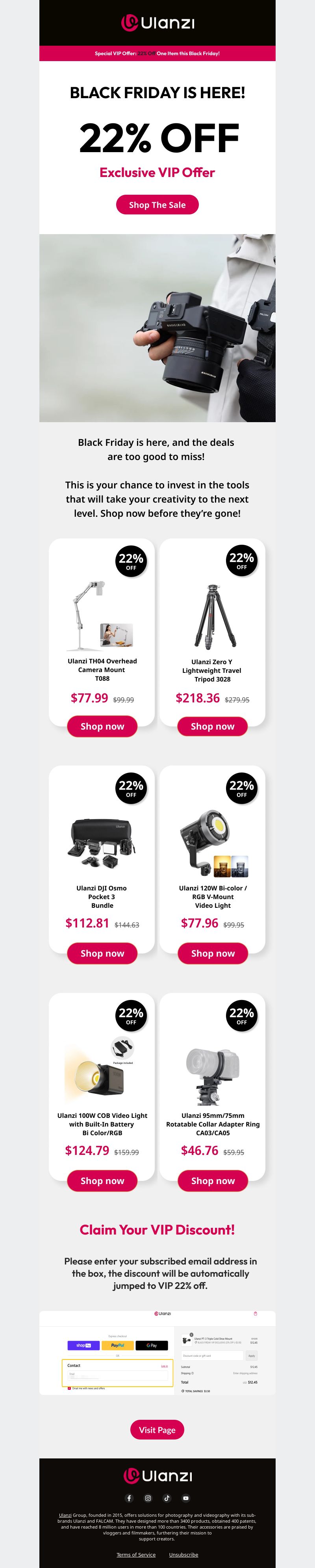Follow the underlined Ulanzi link in footer text
The width and height of the screenshot is (315, 1568).
pyautogui.click(x=65, y=1514)
